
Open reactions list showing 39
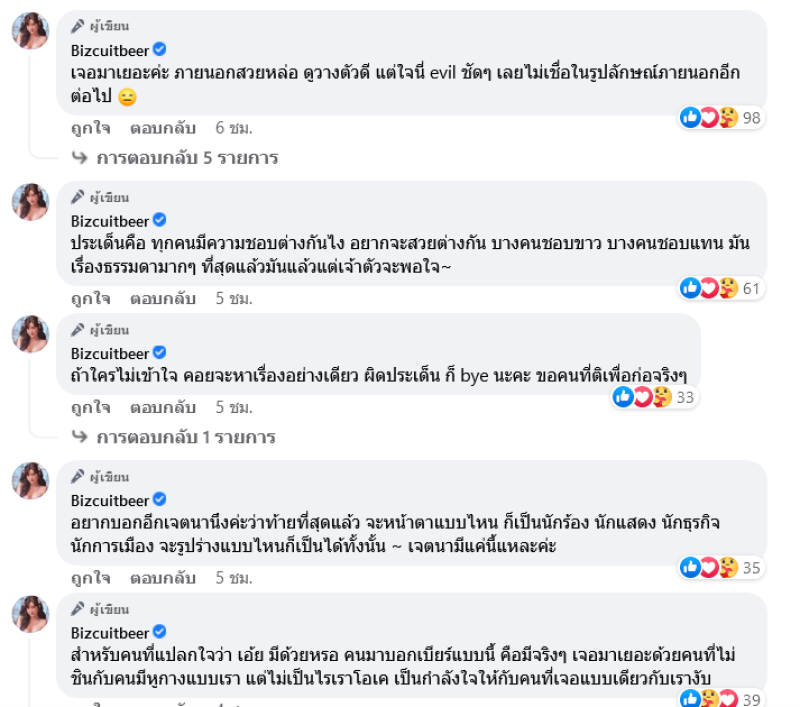point(721,697)
